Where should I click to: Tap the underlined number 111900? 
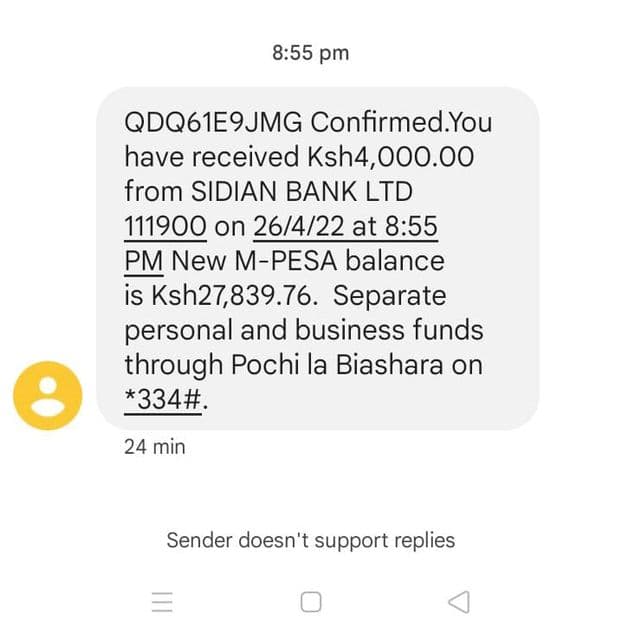pos(165,226)
